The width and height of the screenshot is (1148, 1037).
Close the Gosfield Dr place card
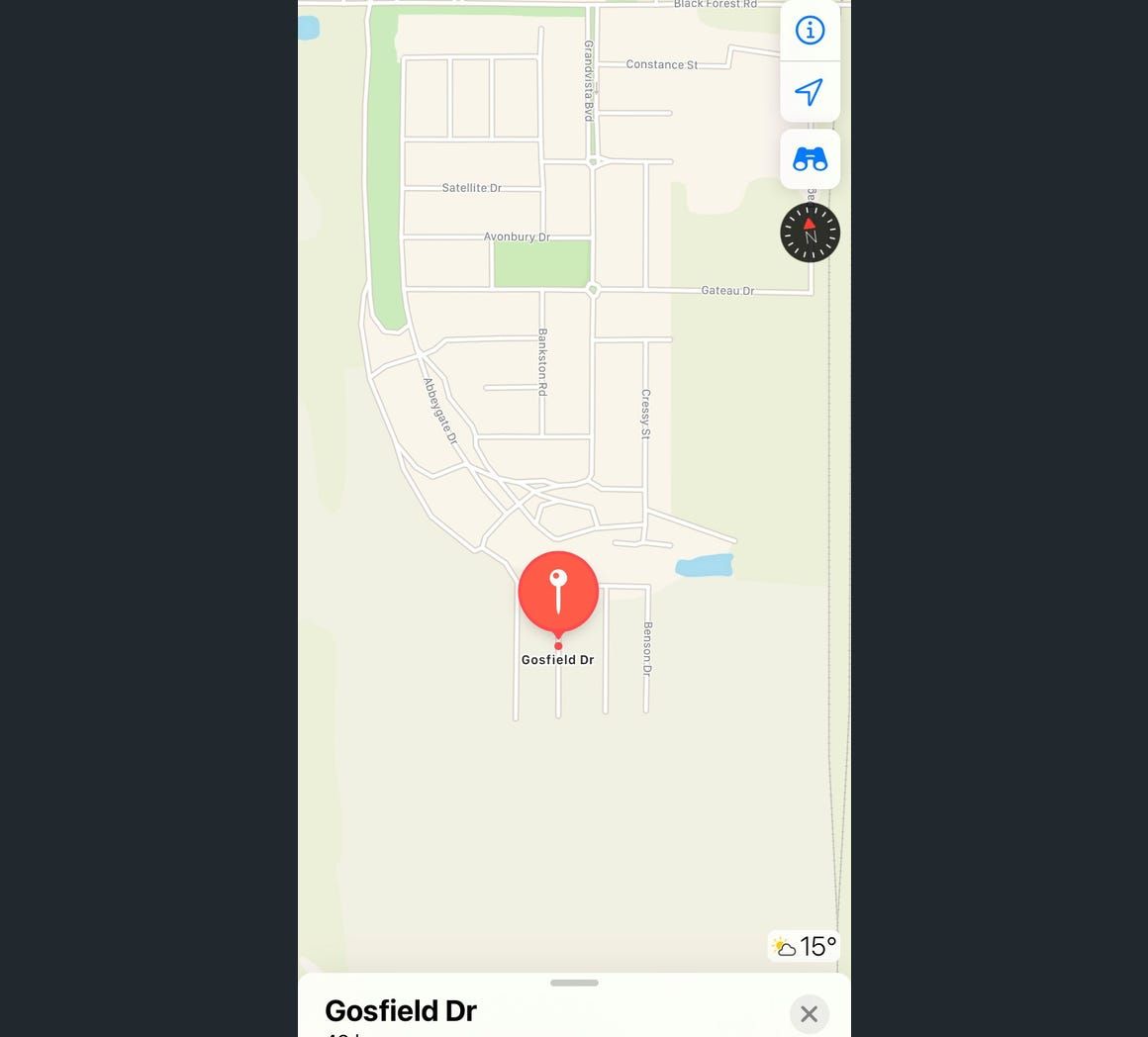[809, 1013]
